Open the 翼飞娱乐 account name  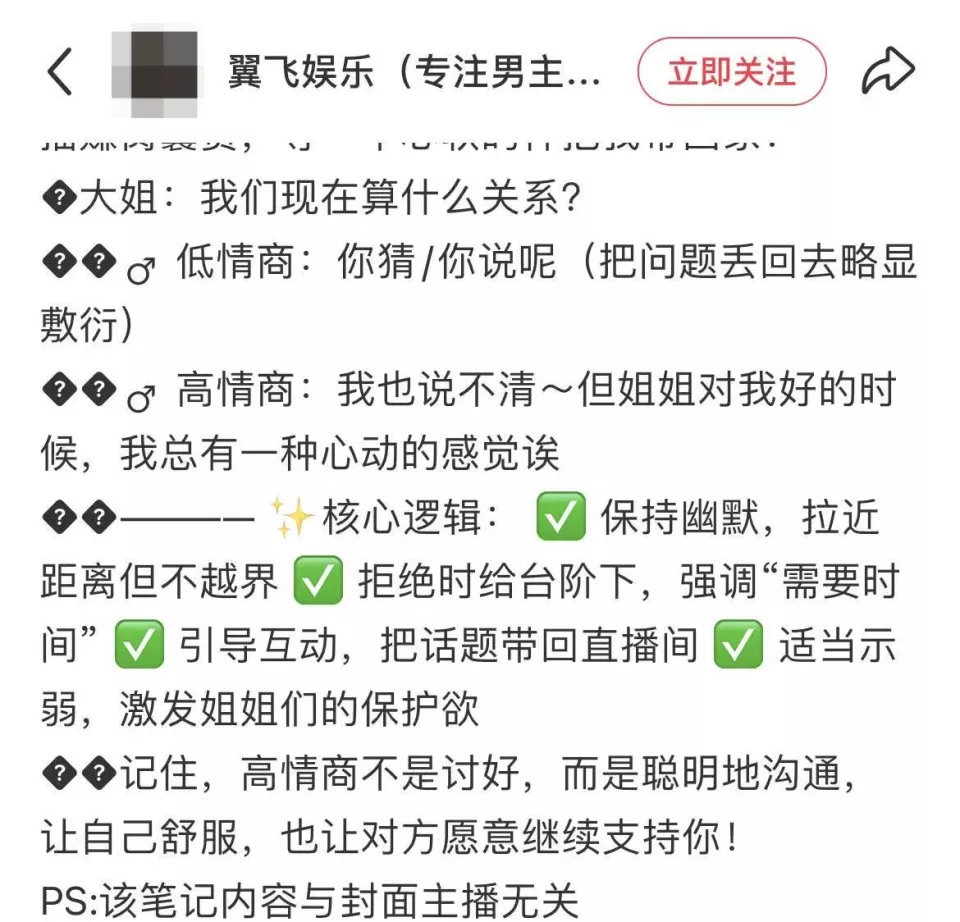click(x=414, y=73)
